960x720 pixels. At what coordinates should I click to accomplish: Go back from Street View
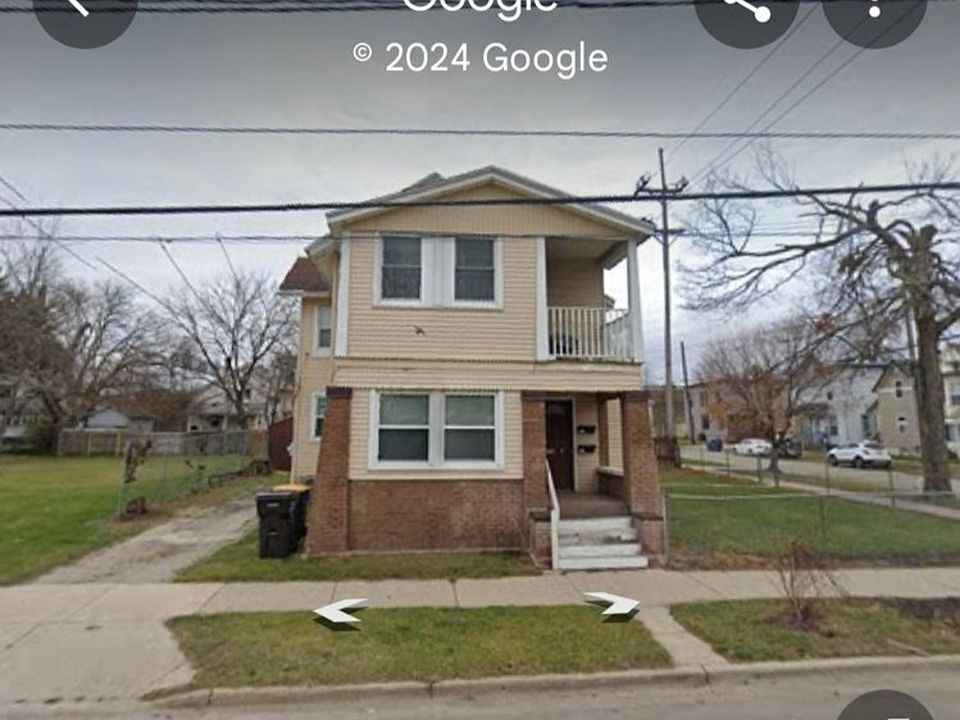click(82, 10)
